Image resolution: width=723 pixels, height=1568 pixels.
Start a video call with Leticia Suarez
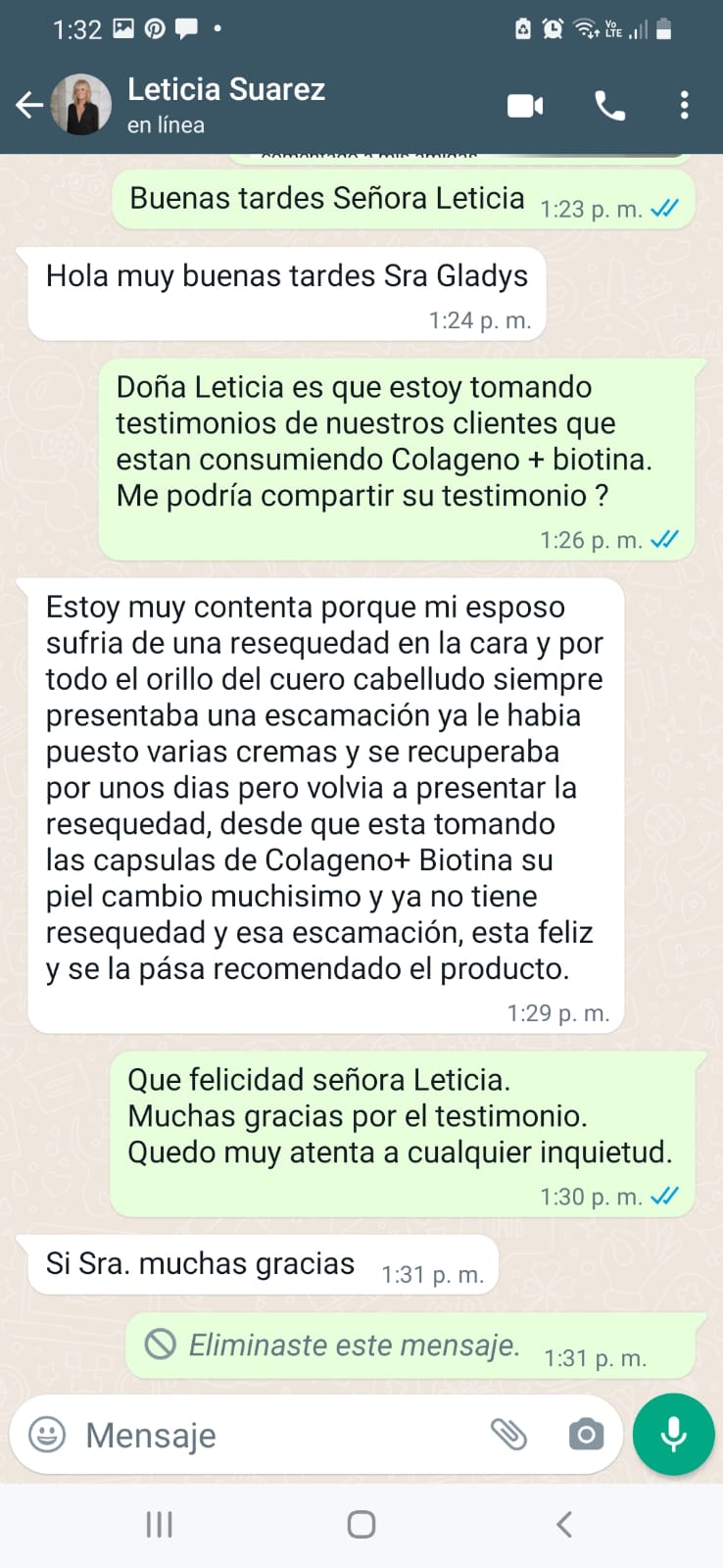click(525, 104)
